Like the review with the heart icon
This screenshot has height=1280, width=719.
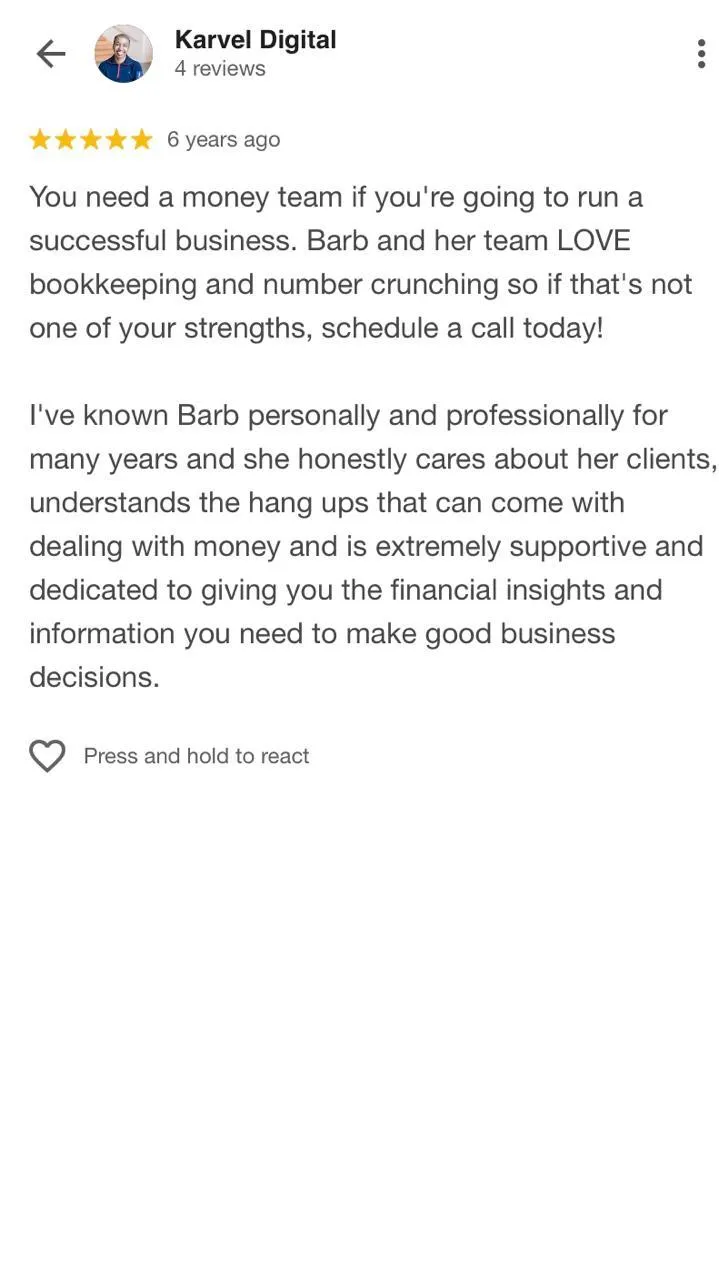(47, 756)
